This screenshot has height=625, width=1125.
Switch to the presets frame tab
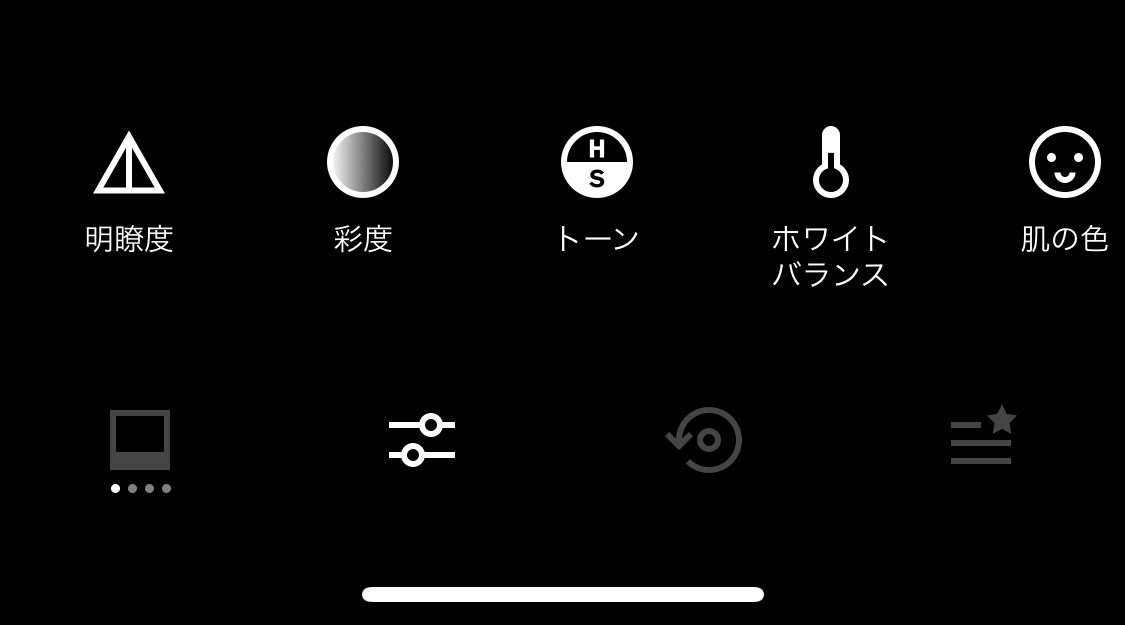(x=140, y=441)
